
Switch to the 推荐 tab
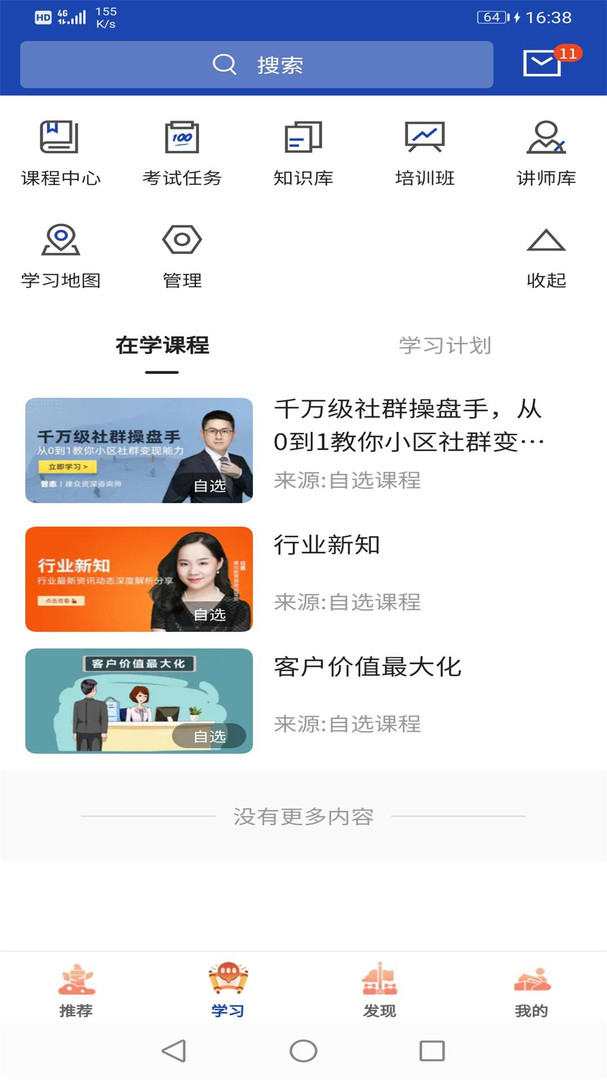[76, 990]
